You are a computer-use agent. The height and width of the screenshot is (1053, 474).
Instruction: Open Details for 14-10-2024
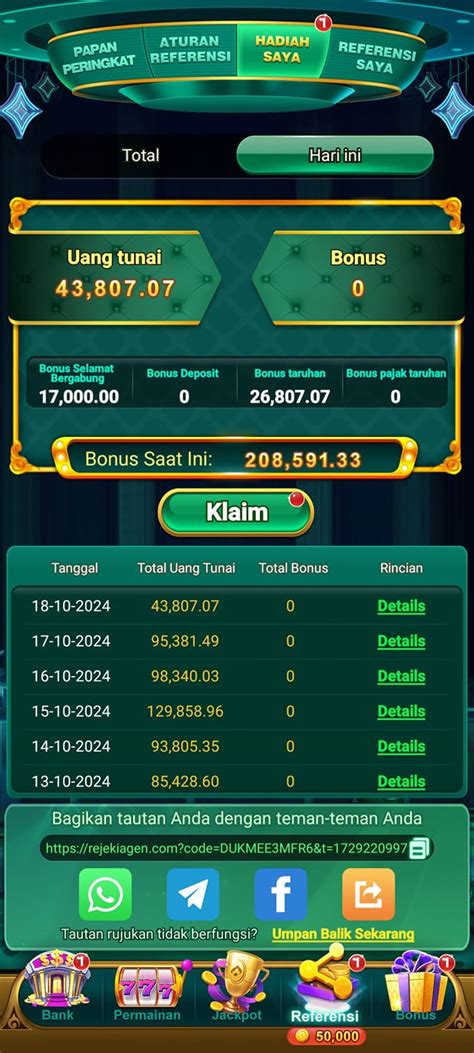point(401,746)
